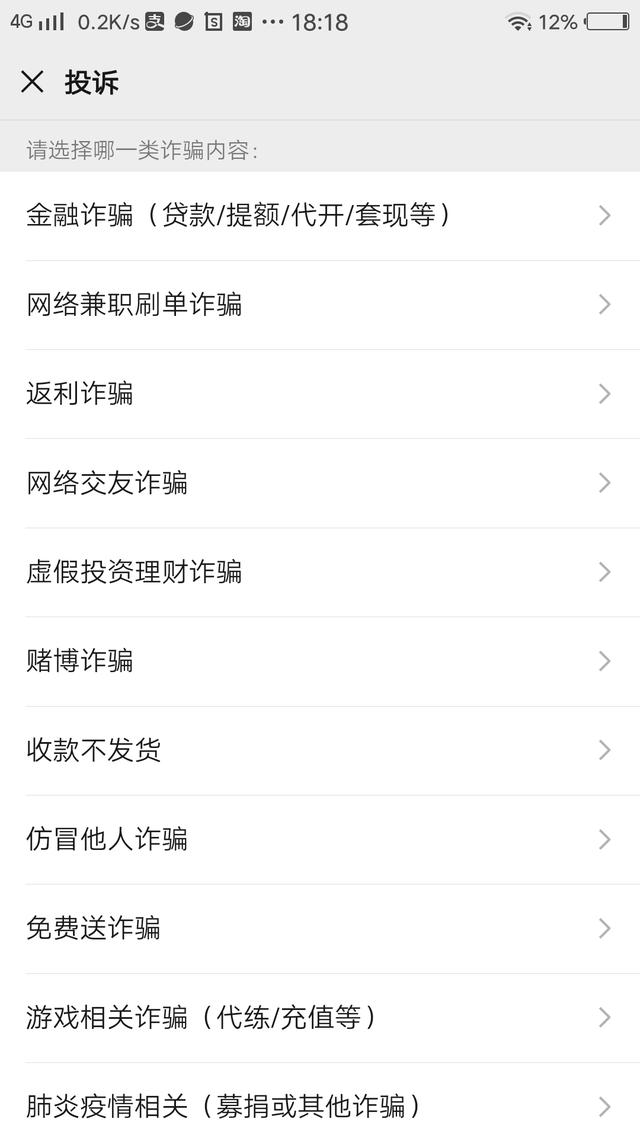
Task: Select 网络交友诈骗 as fraud type
Action: [320, 483]
